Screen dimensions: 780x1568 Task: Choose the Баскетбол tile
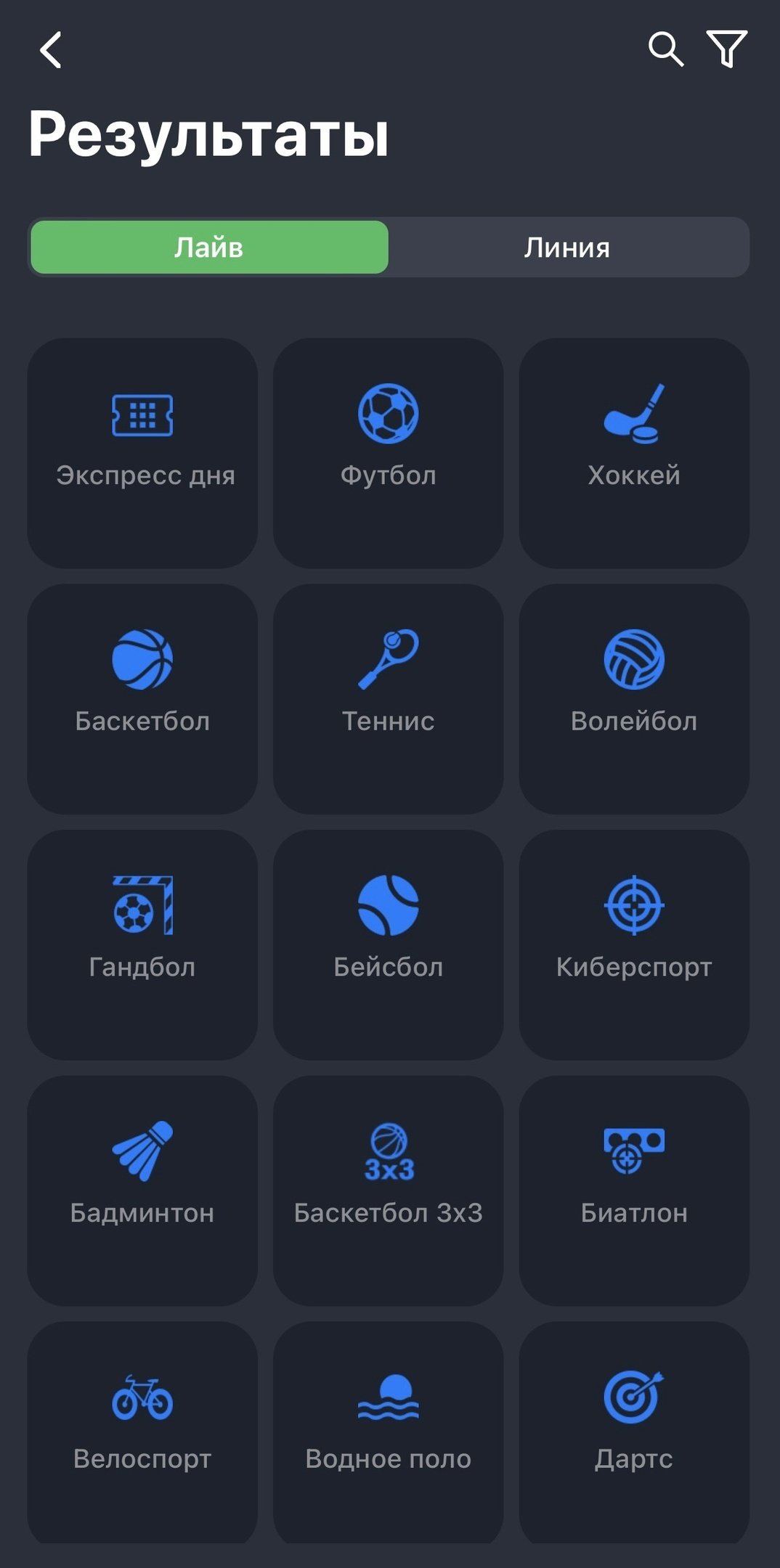coord(142,698)
